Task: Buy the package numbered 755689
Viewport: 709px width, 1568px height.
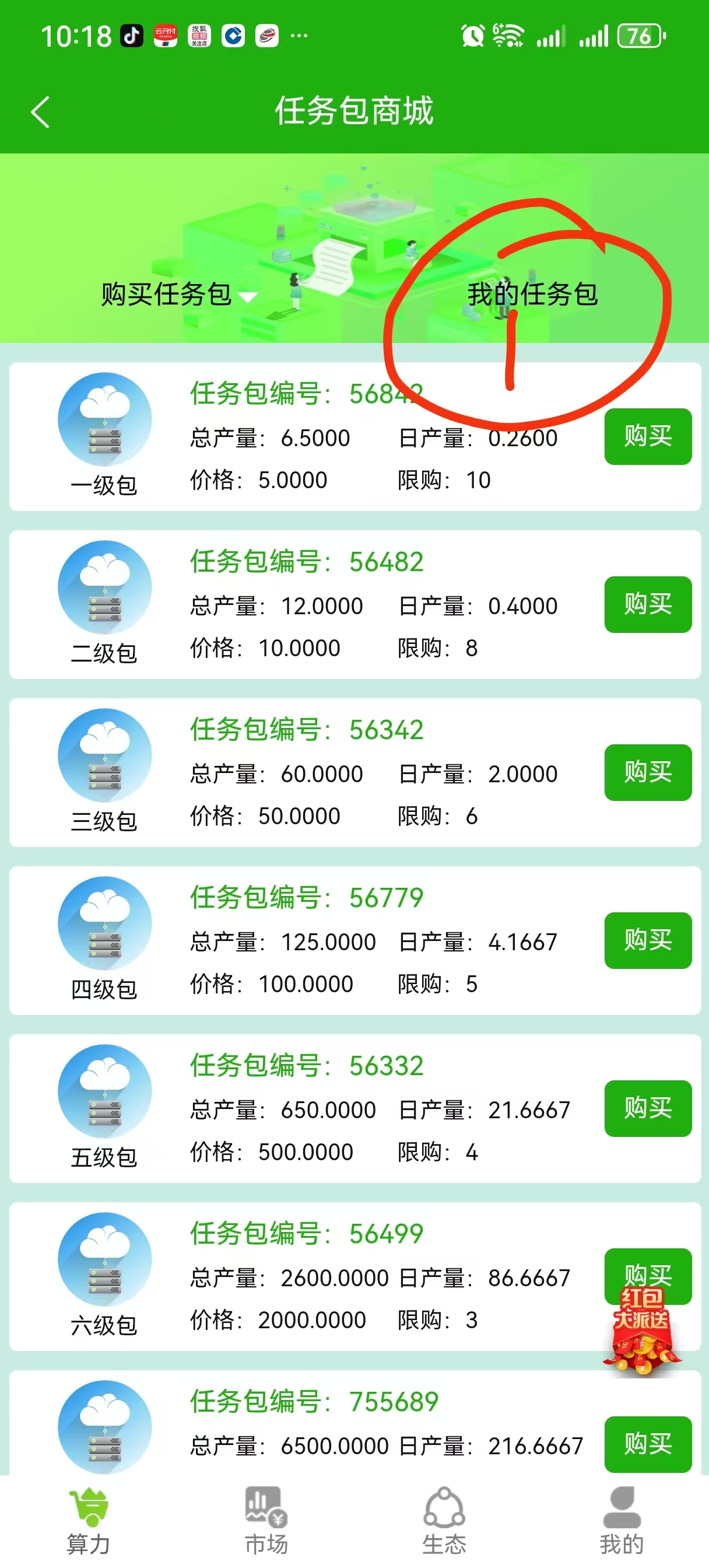Action: pyautogui.click(x=648, y=1444)
